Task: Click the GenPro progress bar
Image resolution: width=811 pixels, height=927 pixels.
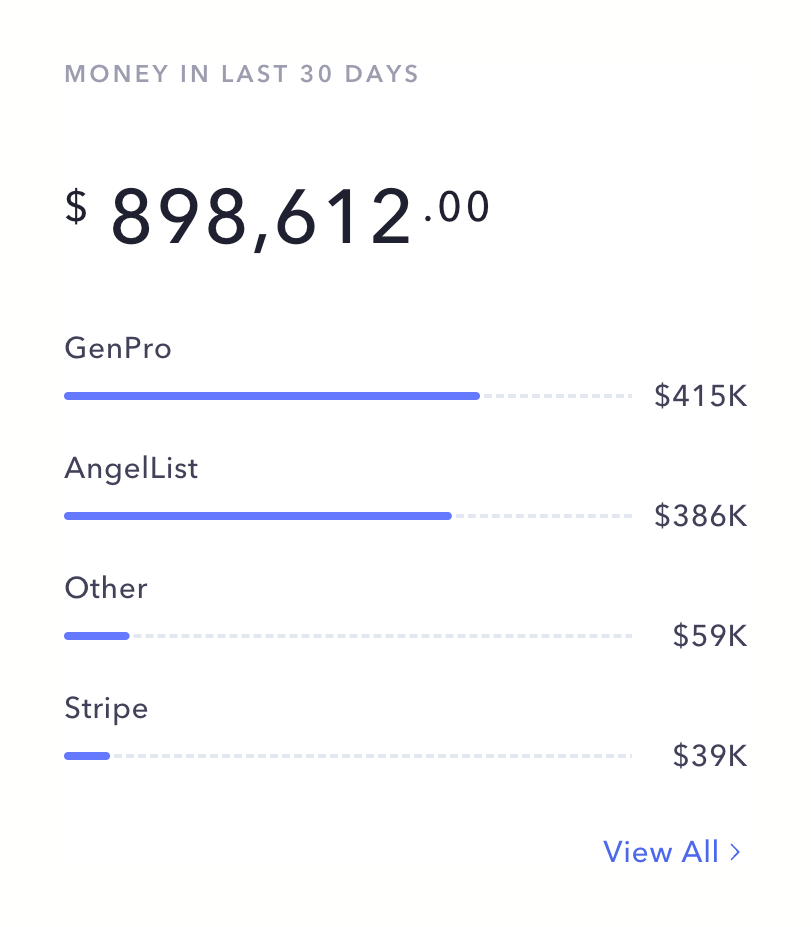Action: pyautogui.click(x=270, y=396)
